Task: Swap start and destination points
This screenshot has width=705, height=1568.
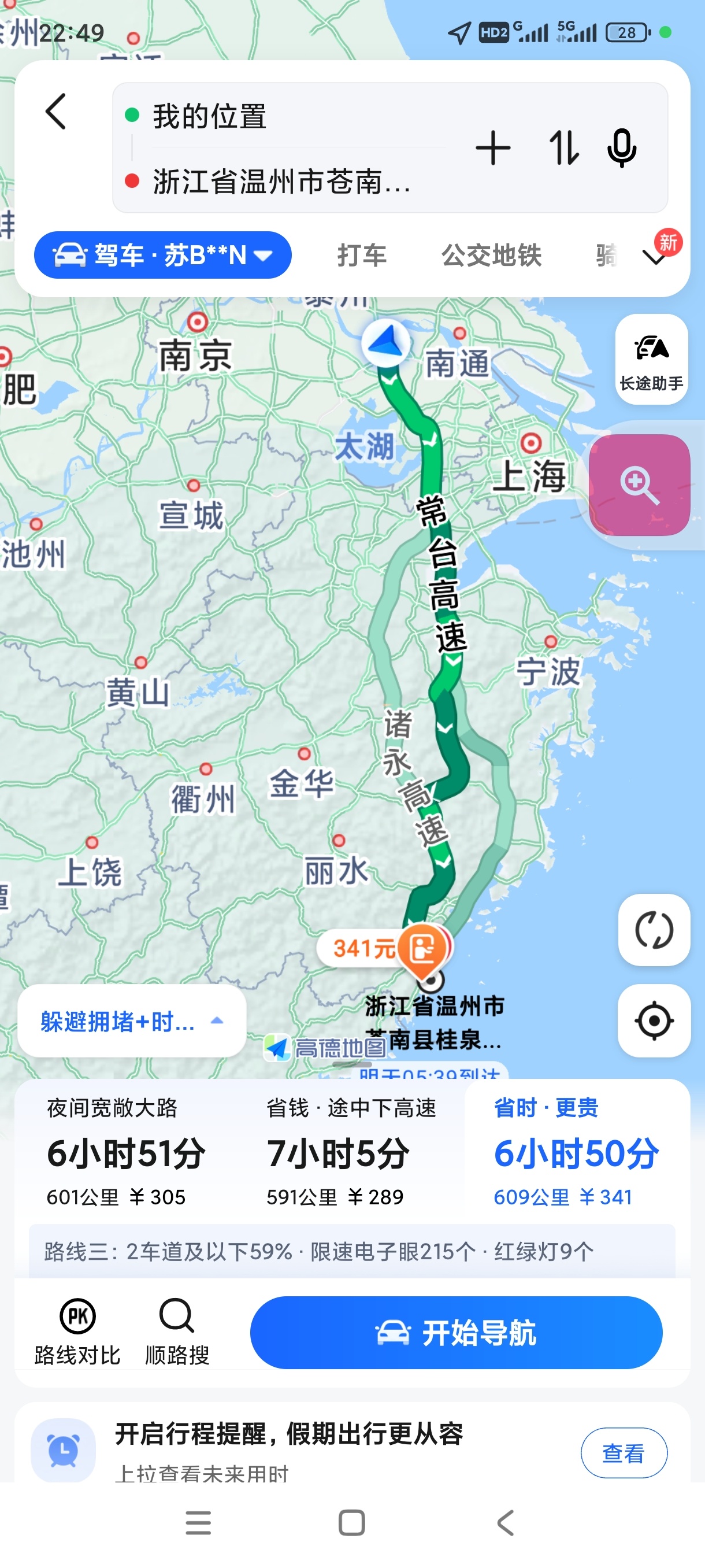Action: coord(563,148)
